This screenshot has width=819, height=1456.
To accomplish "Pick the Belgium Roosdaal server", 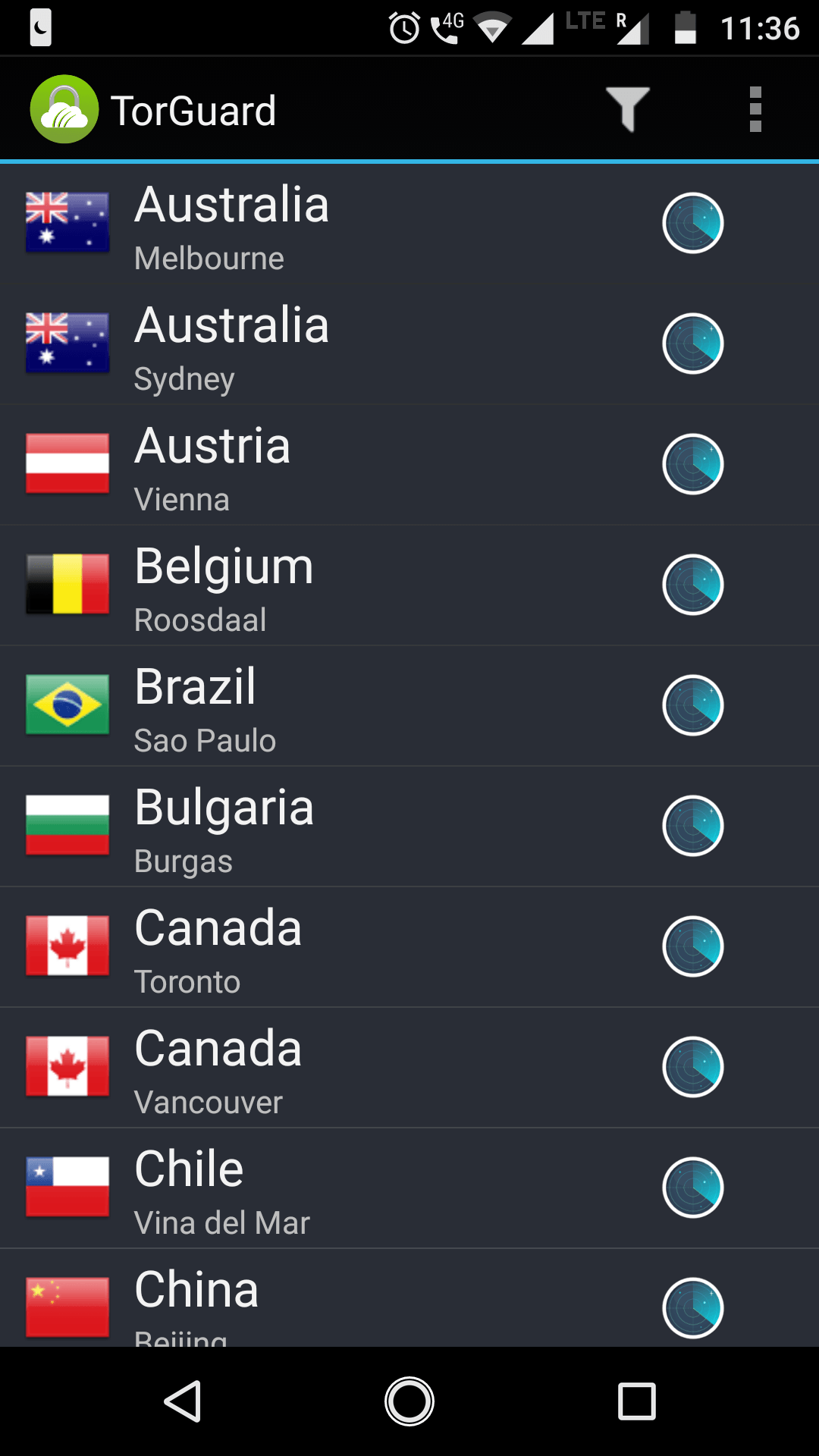I will [303, 585].
